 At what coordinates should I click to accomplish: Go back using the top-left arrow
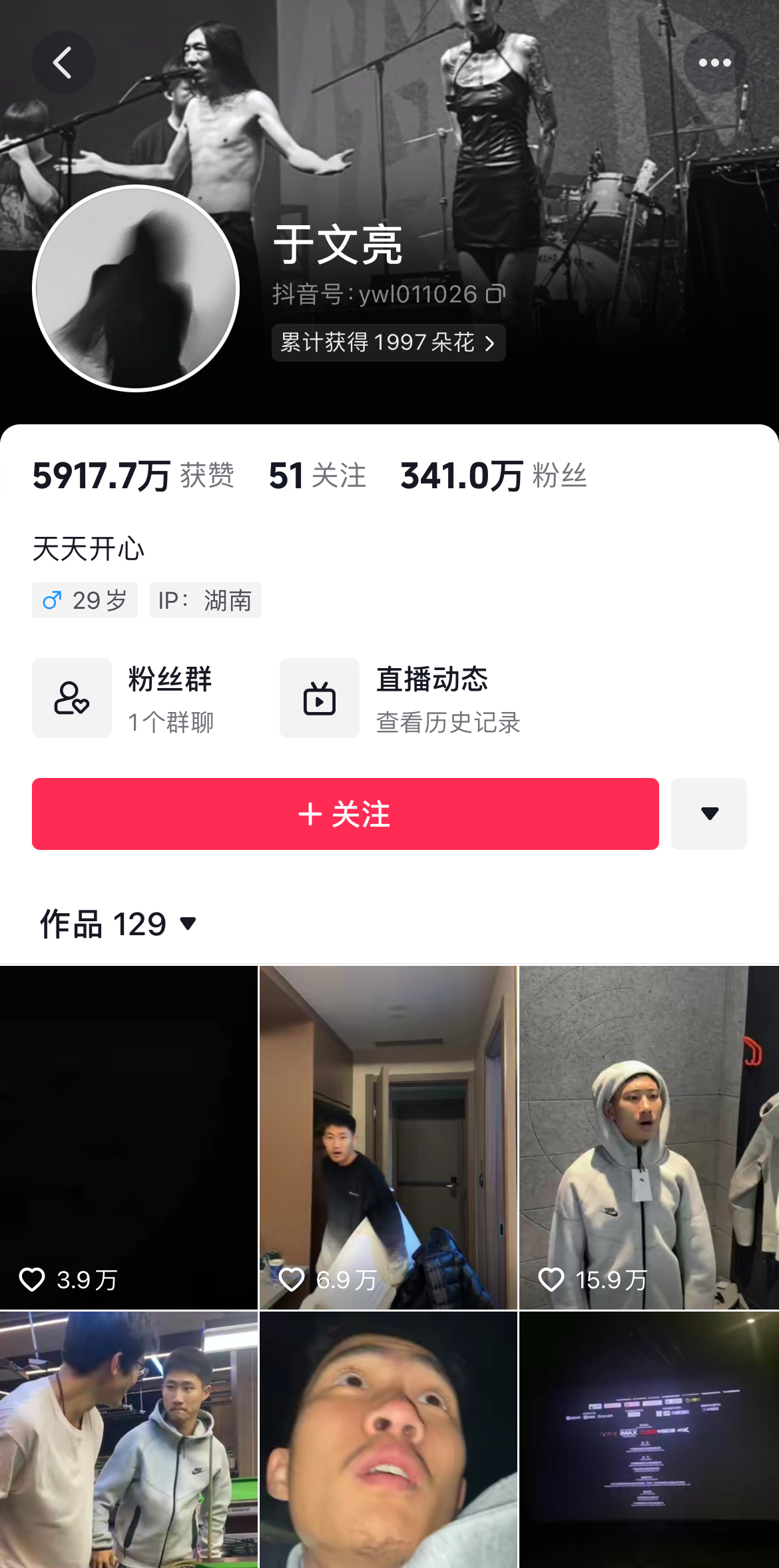[63, 63]
